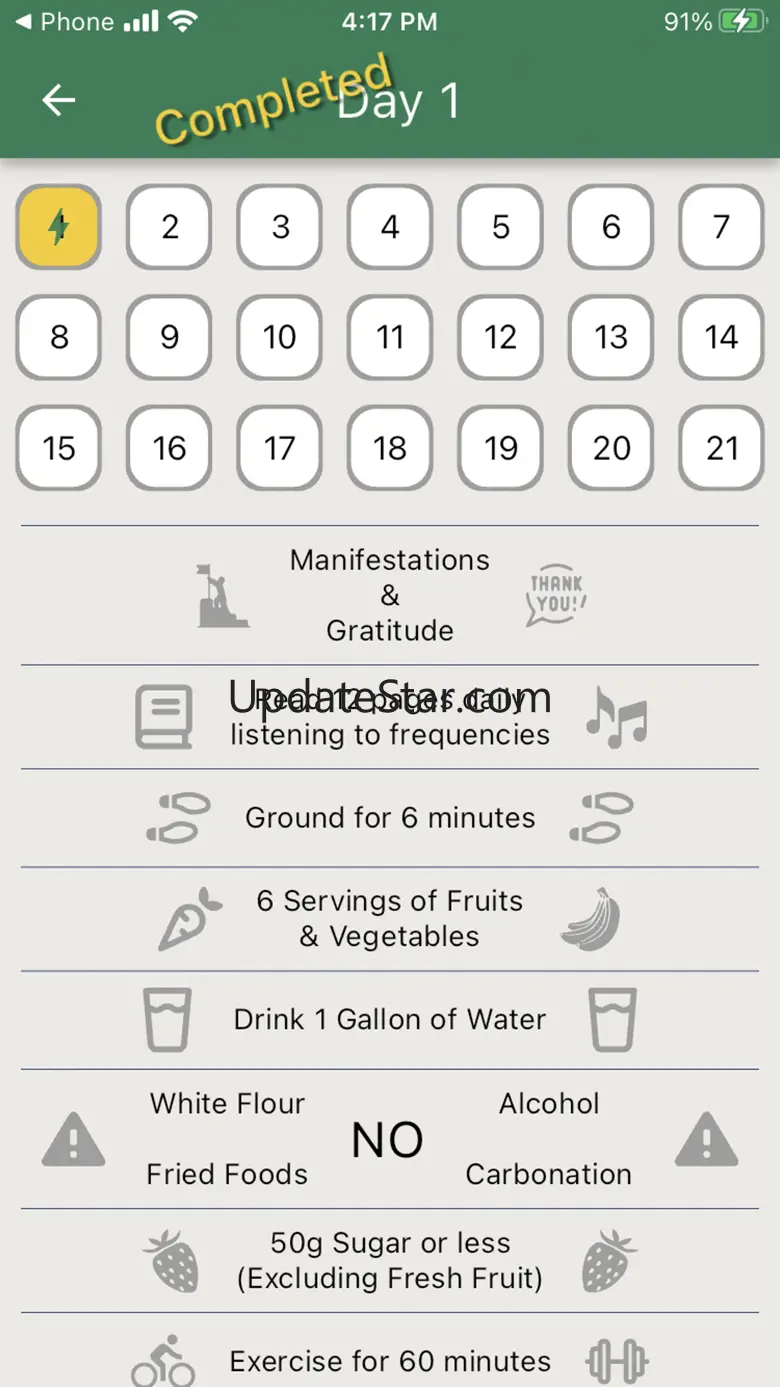Tap the day 10 tile
The height and width of the screenshot is (1387, 780).
tap(280, 337)
